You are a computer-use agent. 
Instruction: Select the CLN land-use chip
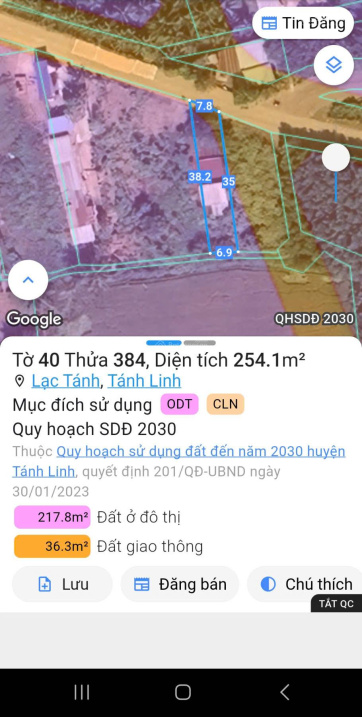pyautogui.click(x=225, y=404)
